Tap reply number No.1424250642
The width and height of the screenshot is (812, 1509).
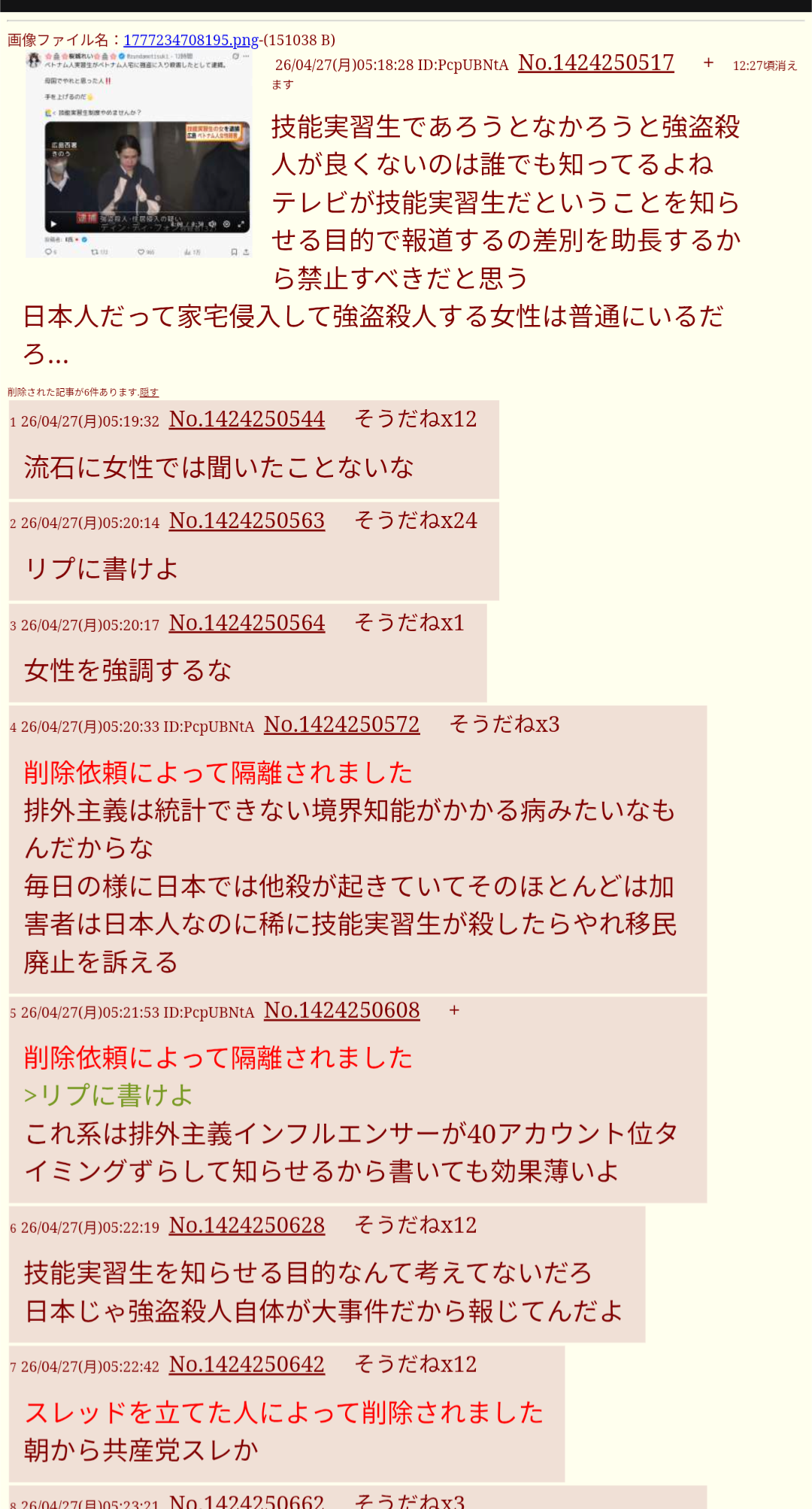247,1365
